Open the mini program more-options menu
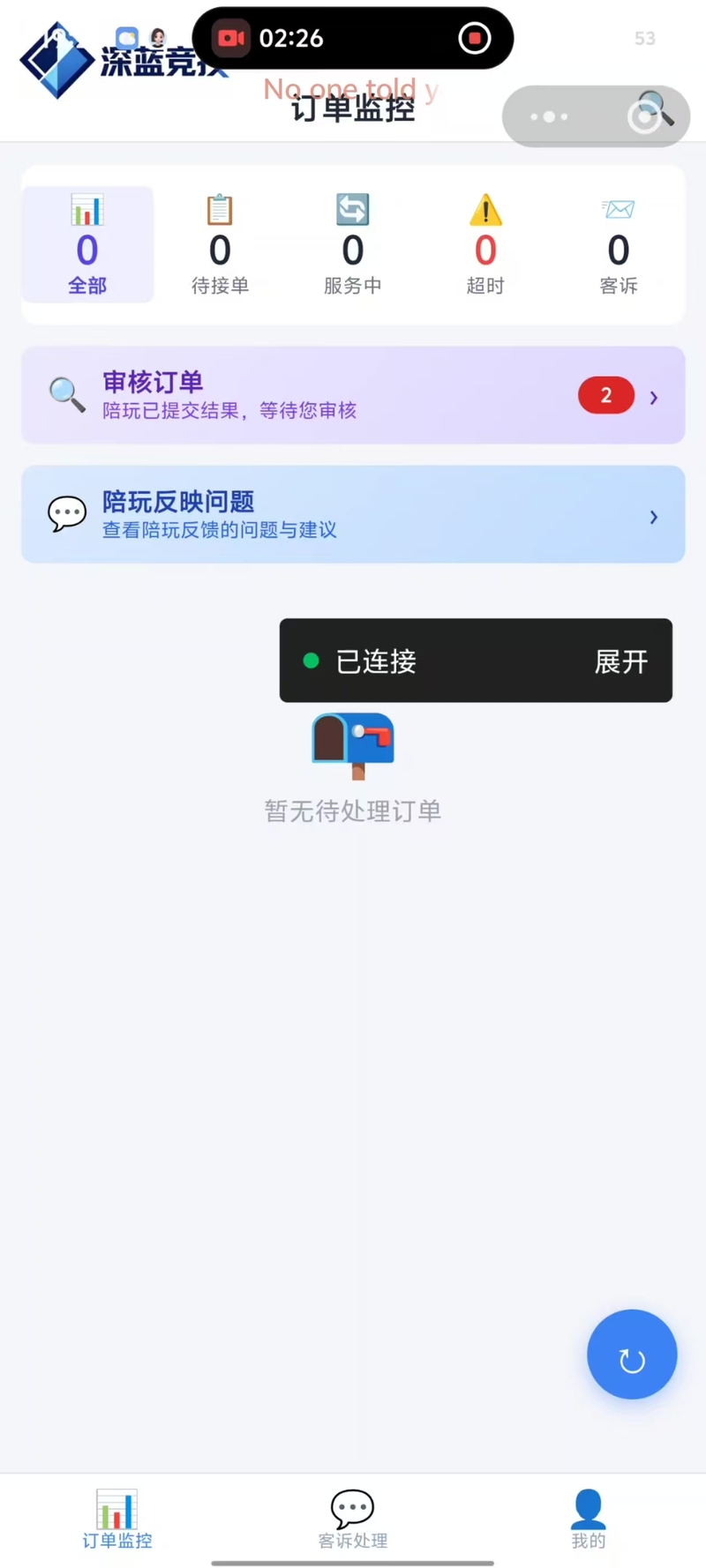Viewport: 706px width, 1568px height. coord(549,116)
